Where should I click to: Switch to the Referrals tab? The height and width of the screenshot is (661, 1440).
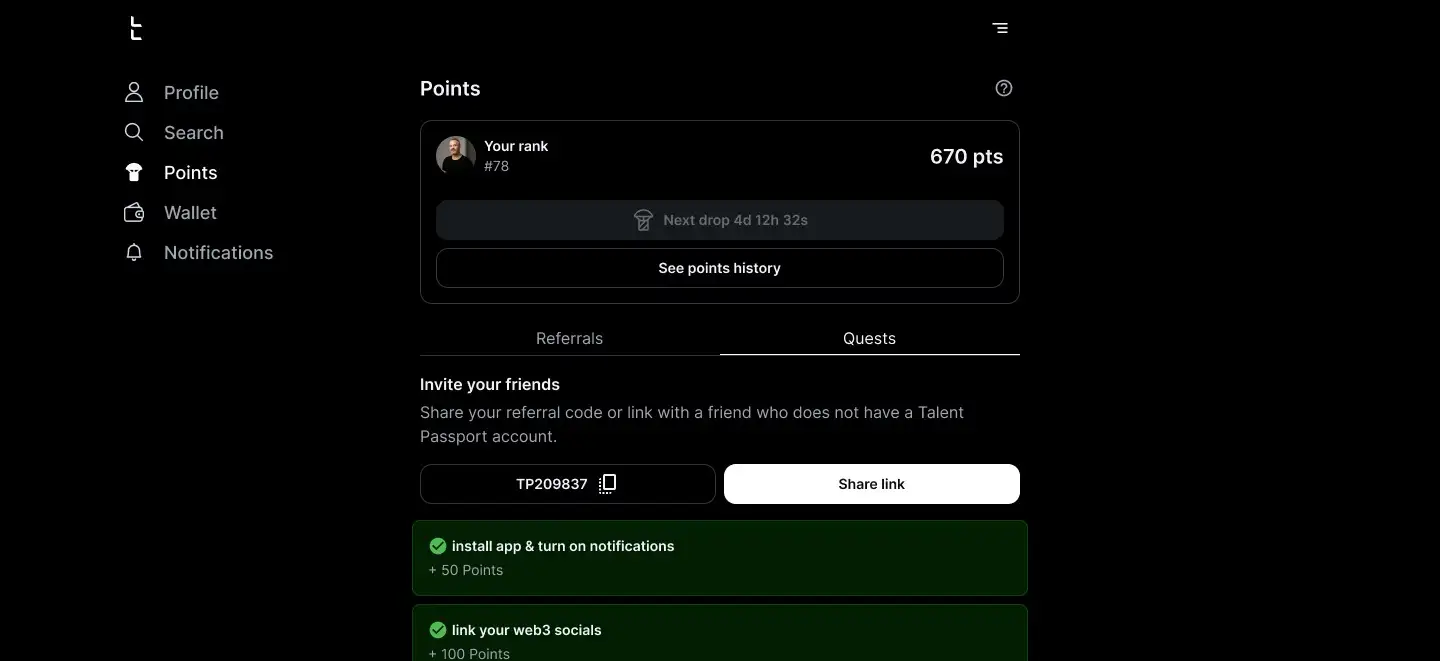coord(569,338)
